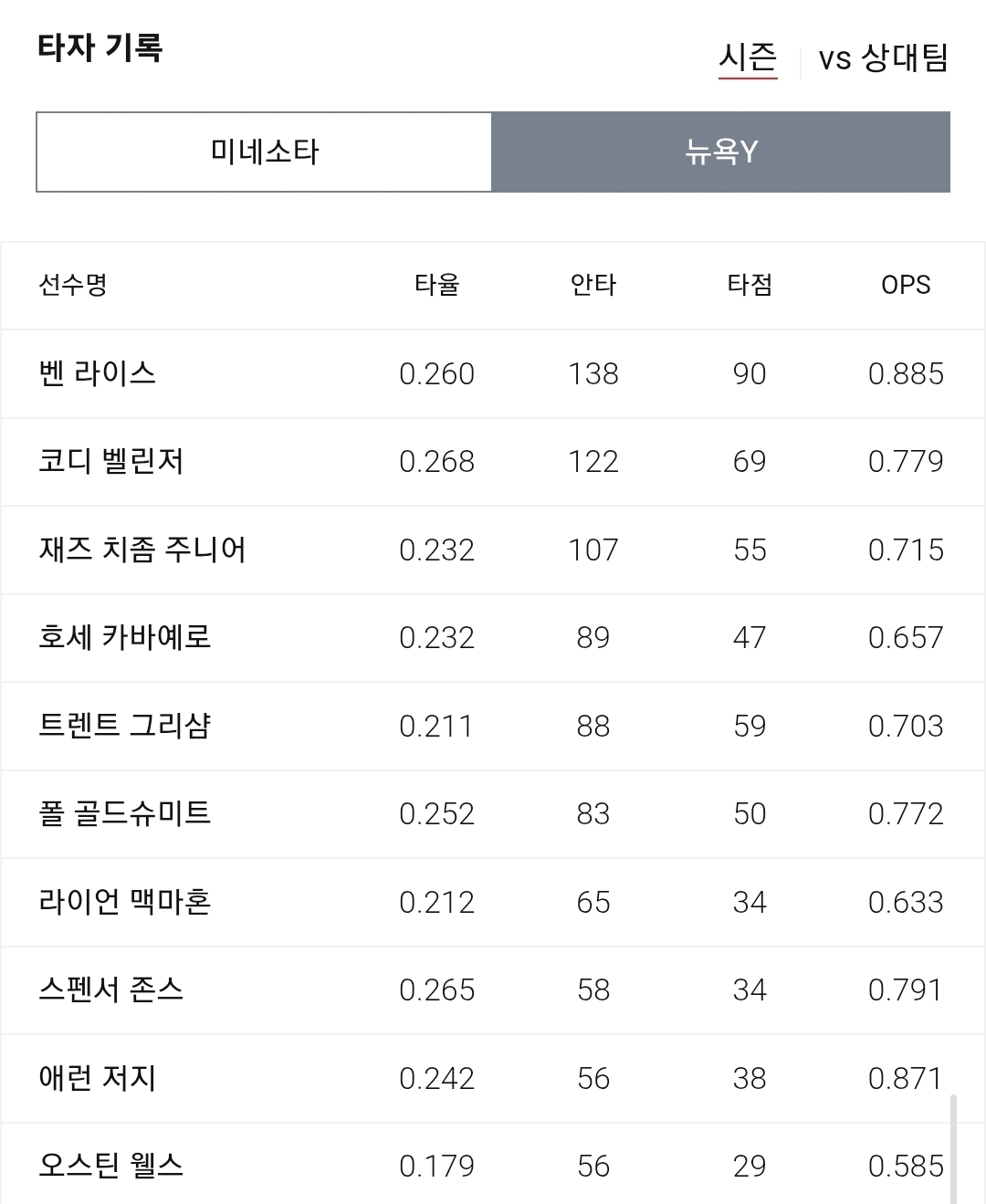The width and height of the screenshot is (986, 1204).
Task: Select the 뉴욕Y team tab
Action: pyautogui.click(x=721, y=152)
